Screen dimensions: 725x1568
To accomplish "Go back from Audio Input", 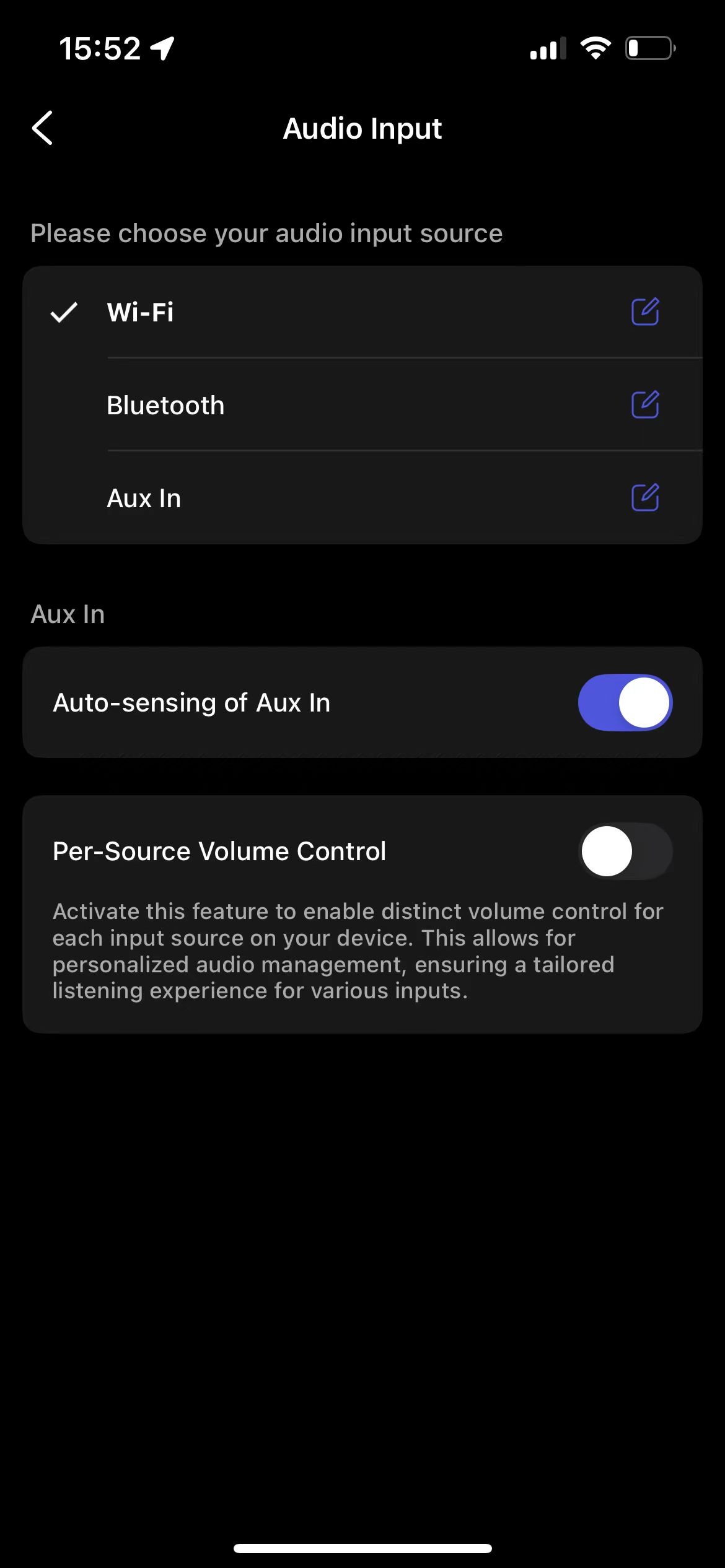I will [42, 128].
